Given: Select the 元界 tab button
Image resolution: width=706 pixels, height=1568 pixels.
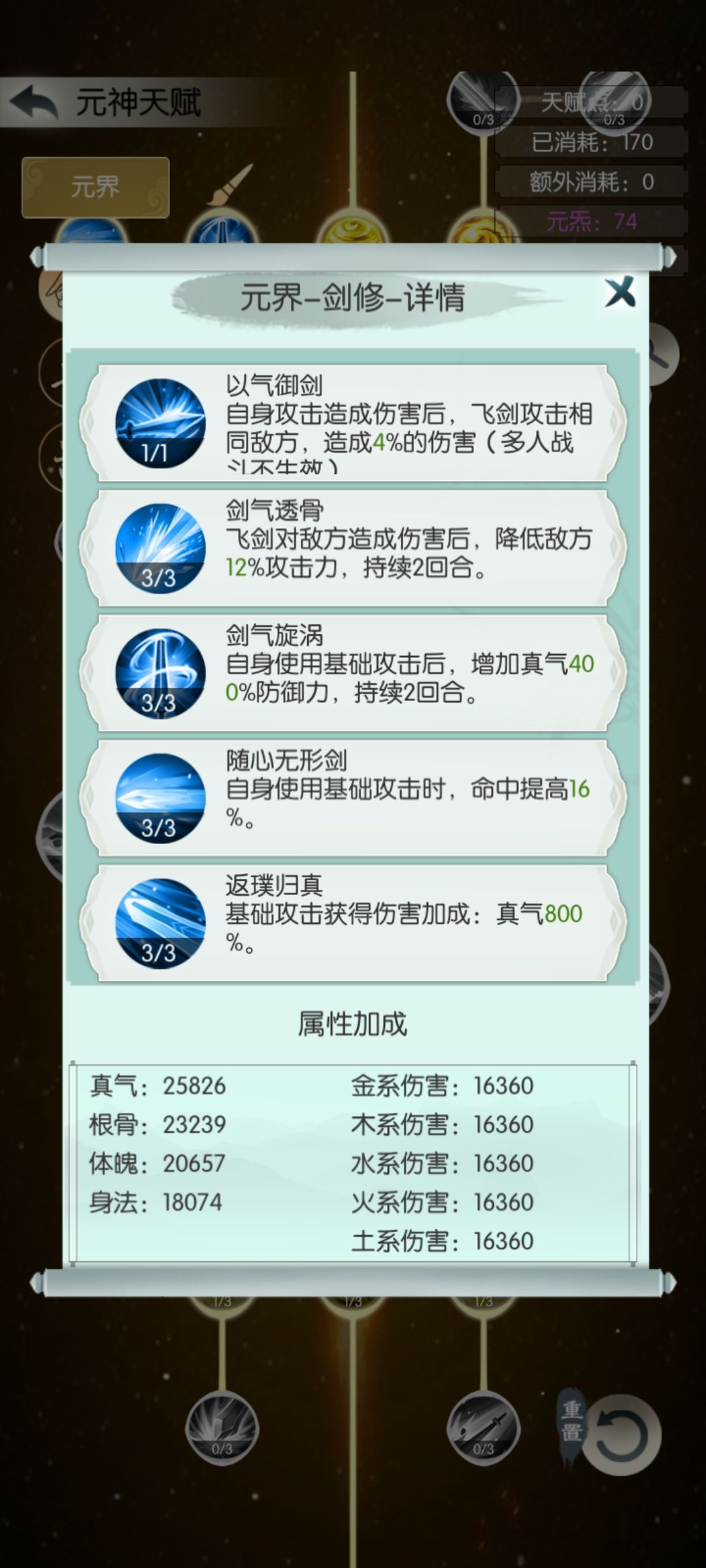Looking at the screenshot, I should click(95, 188).
